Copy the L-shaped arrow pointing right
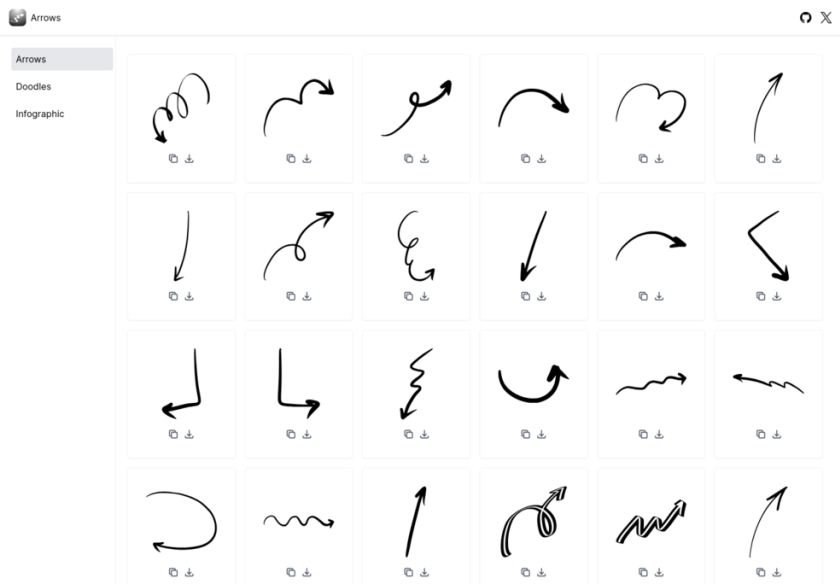 click(291, 434)
